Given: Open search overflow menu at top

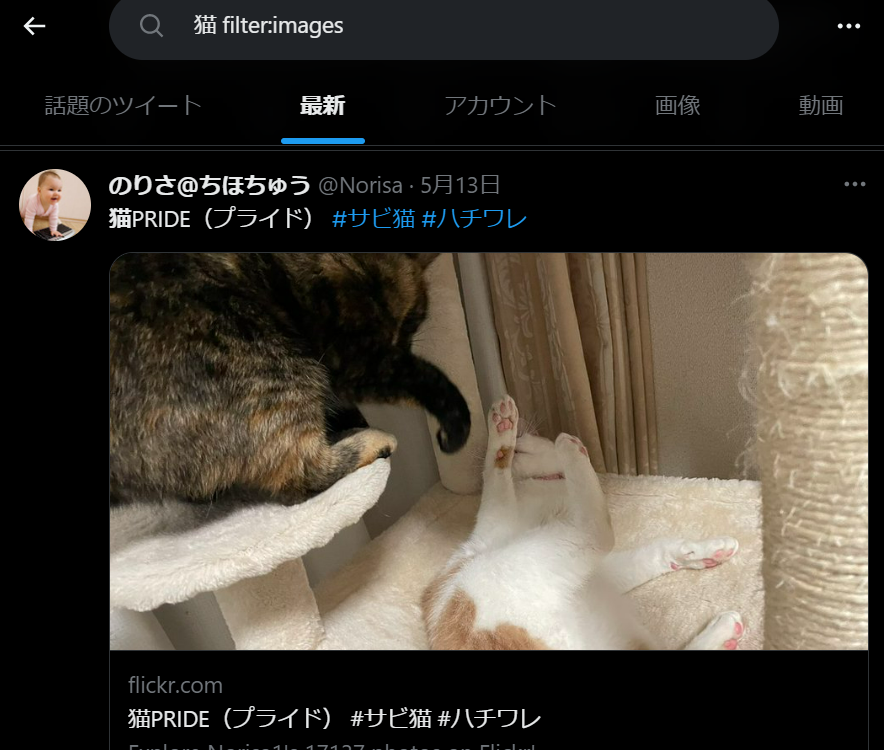Looking at the screenshot, I should [848, 26].
